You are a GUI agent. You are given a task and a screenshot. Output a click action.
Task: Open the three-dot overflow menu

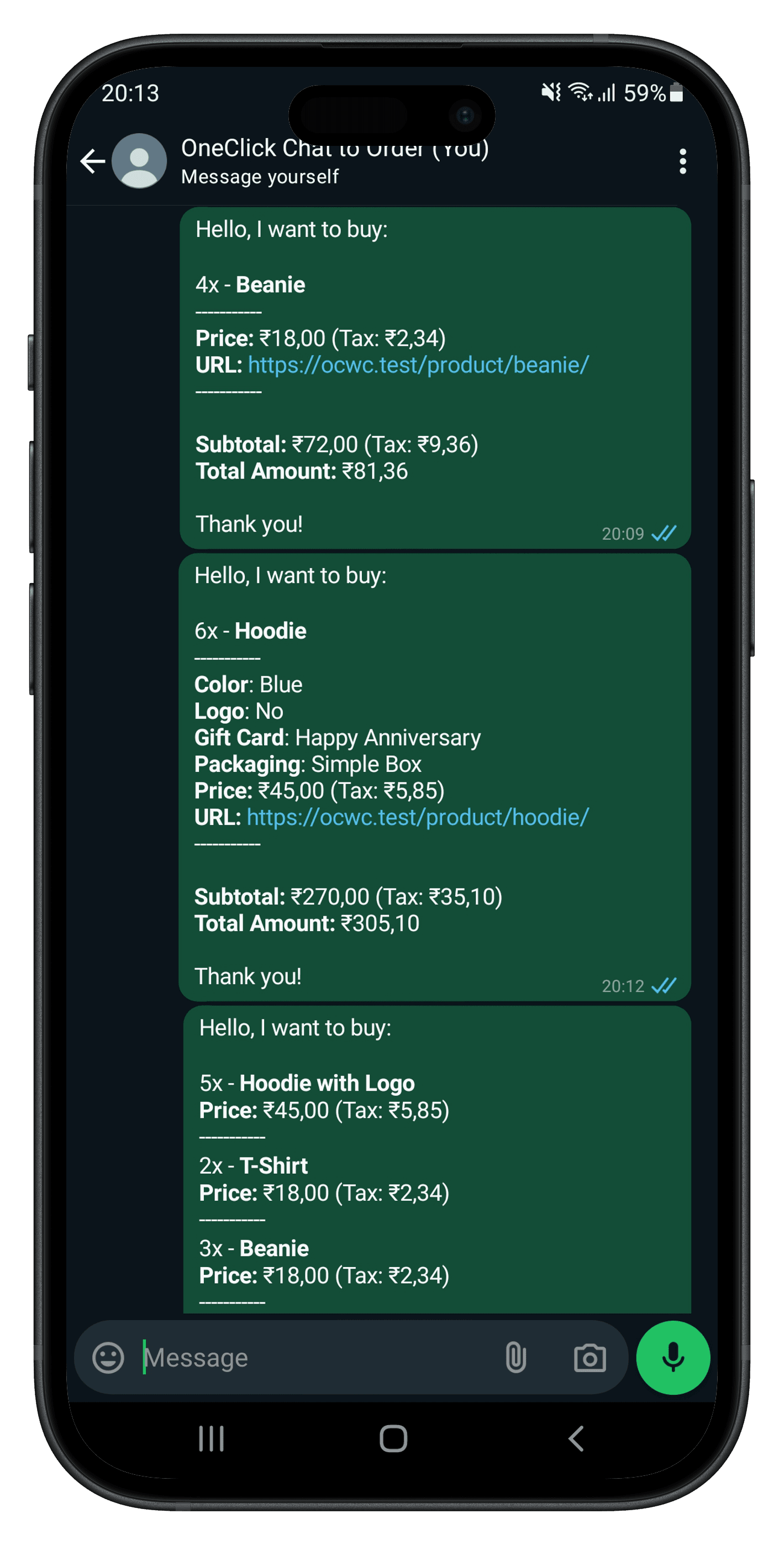coord(682,162)
